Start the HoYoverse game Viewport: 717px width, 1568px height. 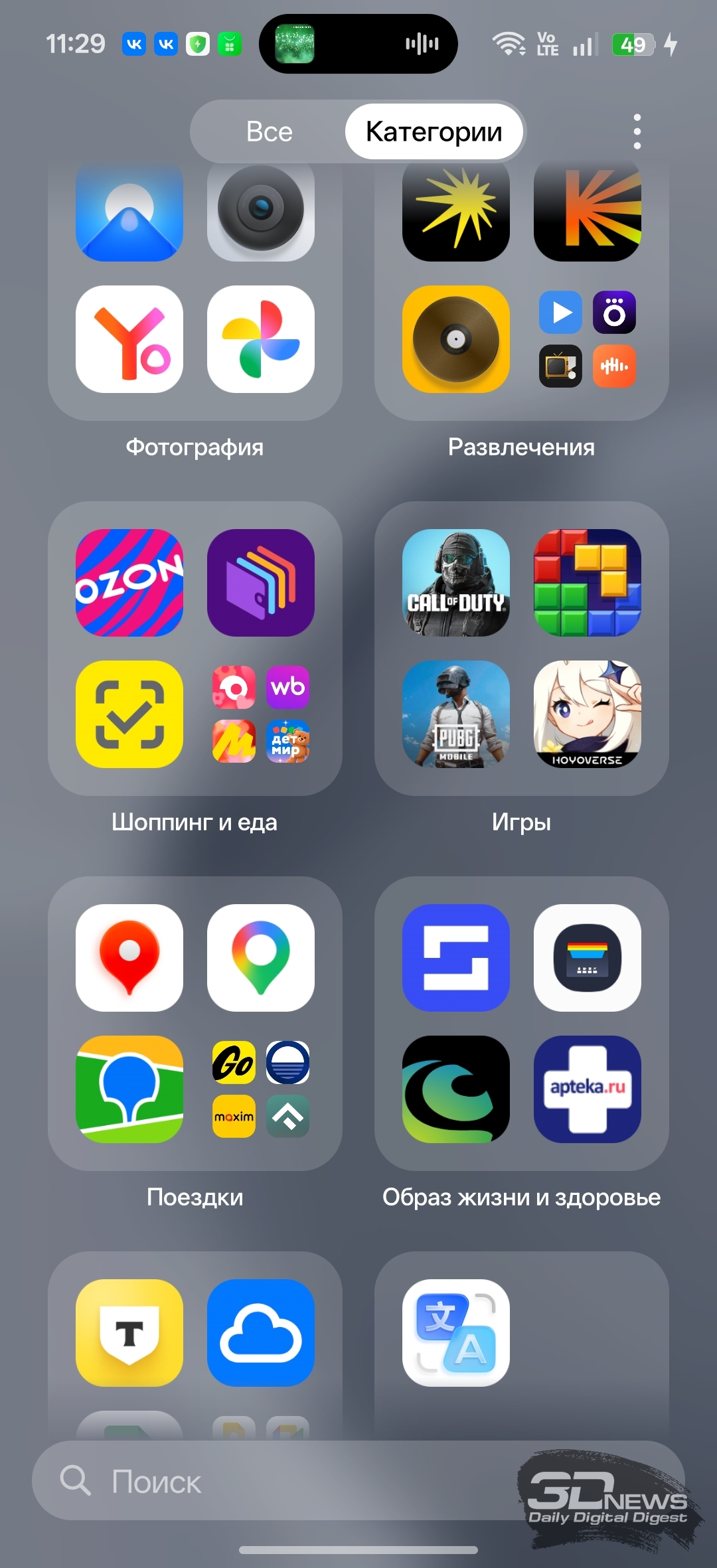(x=587, y=714)
